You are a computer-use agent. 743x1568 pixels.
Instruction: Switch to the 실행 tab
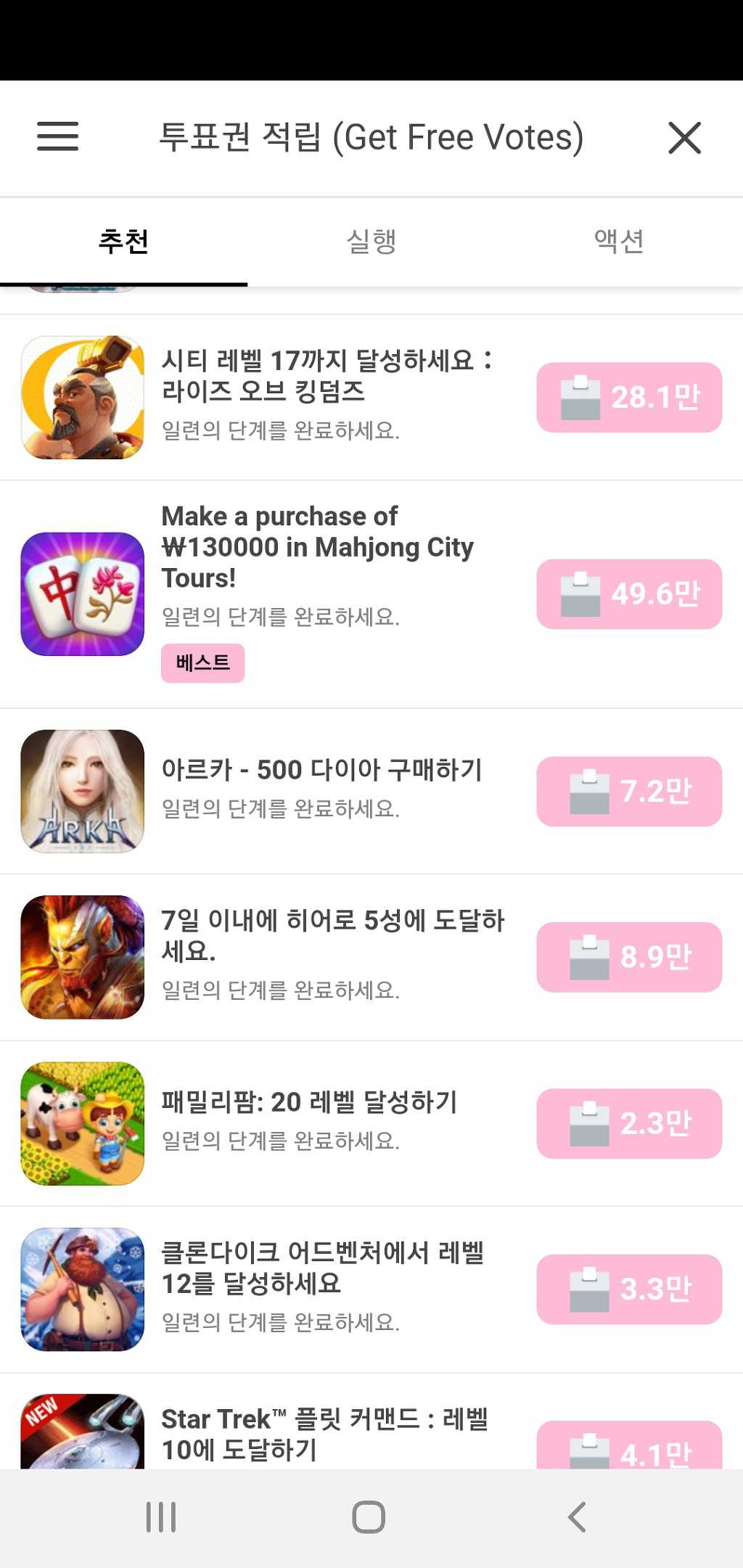click(x=371, y=241)
